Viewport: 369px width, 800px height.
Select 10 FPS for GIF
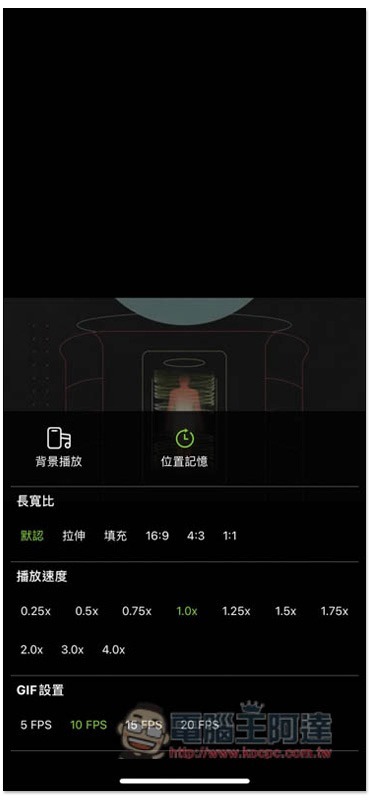pyautogui.click(x=89, y=725)
